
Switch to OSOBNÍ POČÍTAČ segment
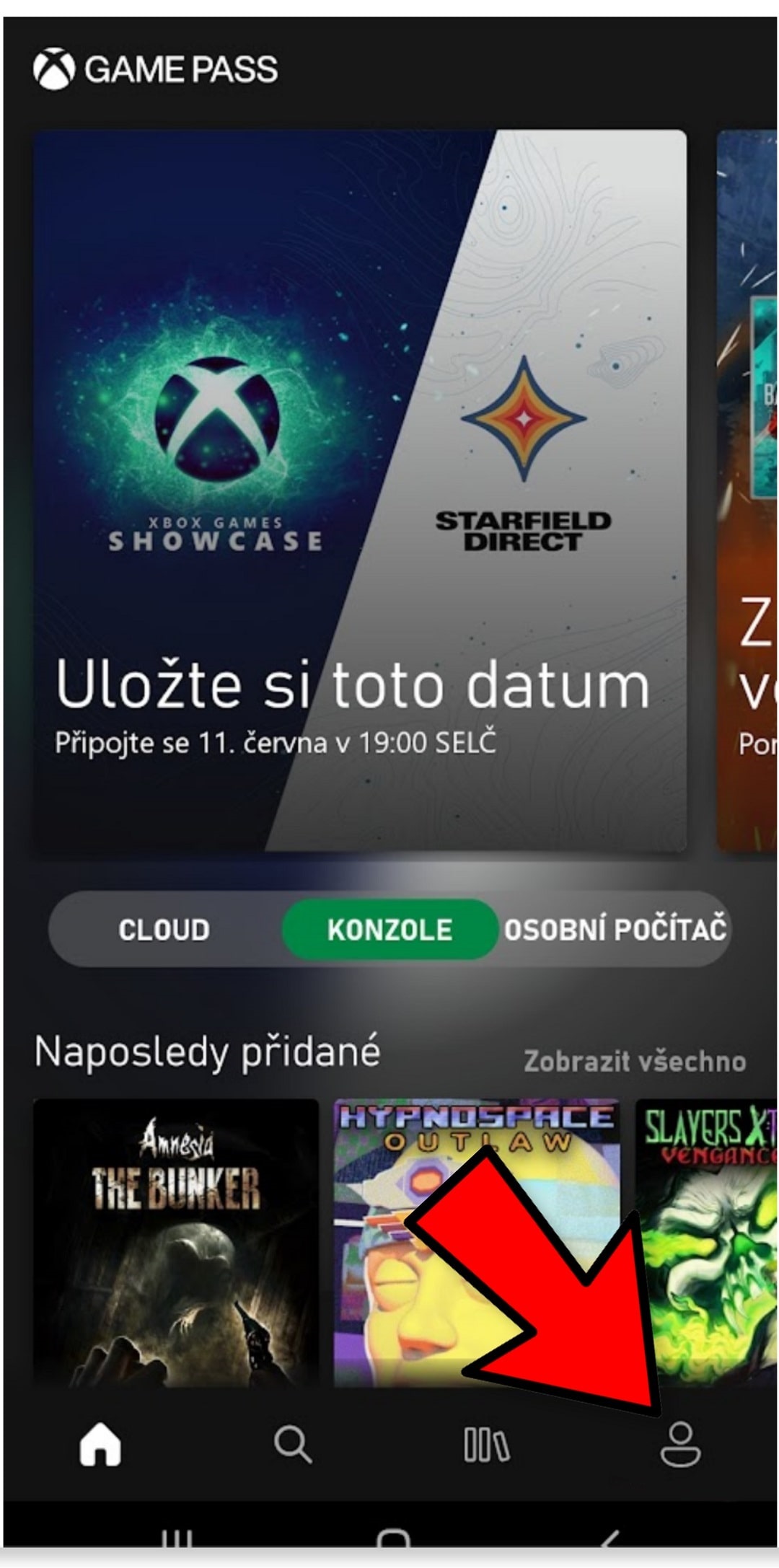click(x=615, y=930)
